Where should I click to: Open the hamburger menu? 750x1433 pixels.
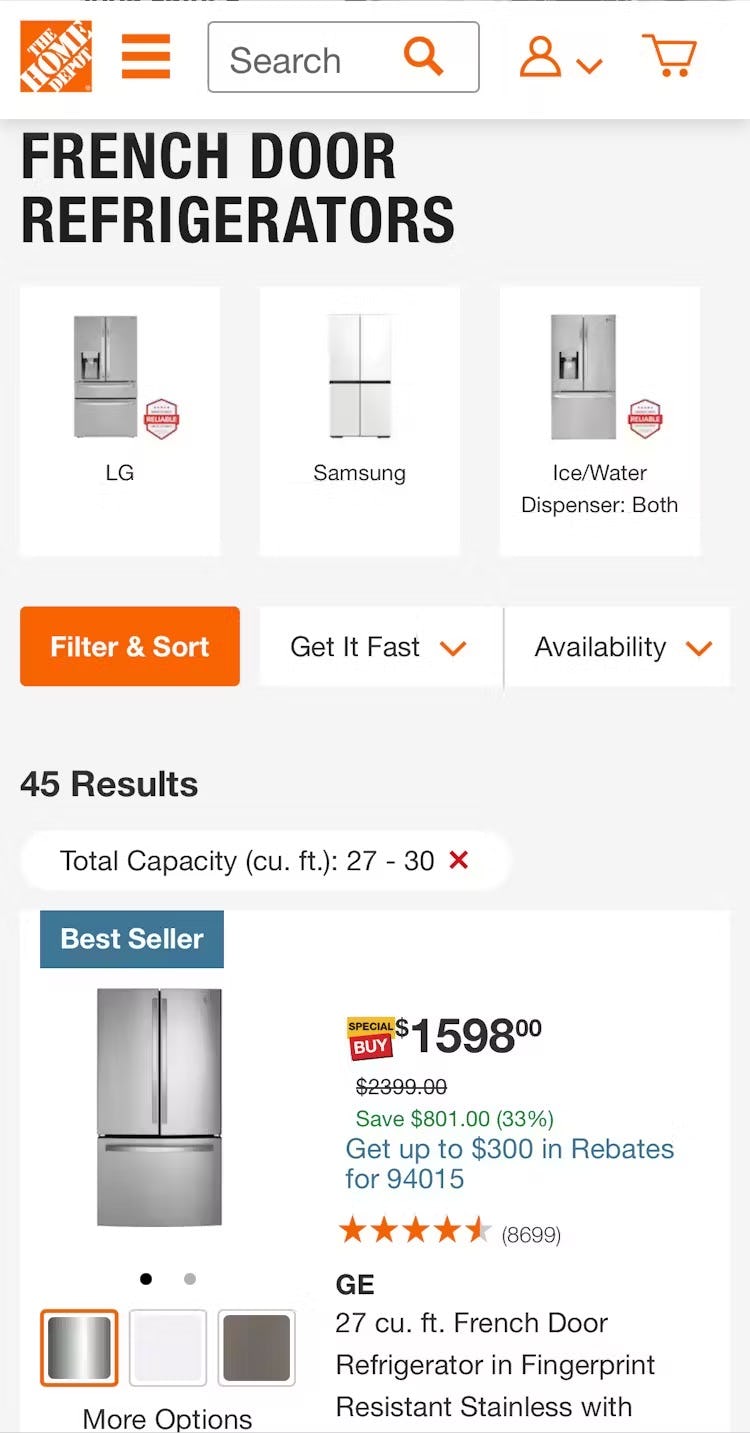[x=146, y=56]
